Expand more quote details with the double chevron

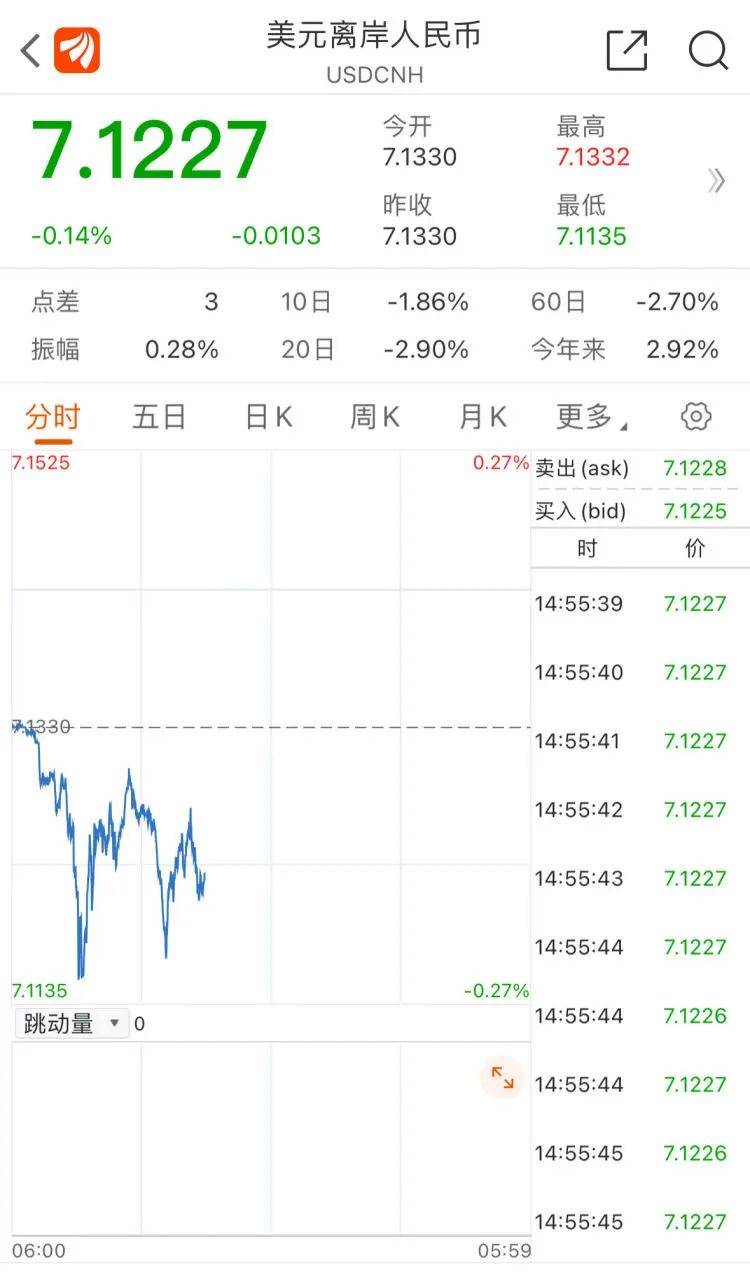coord(716,181)
